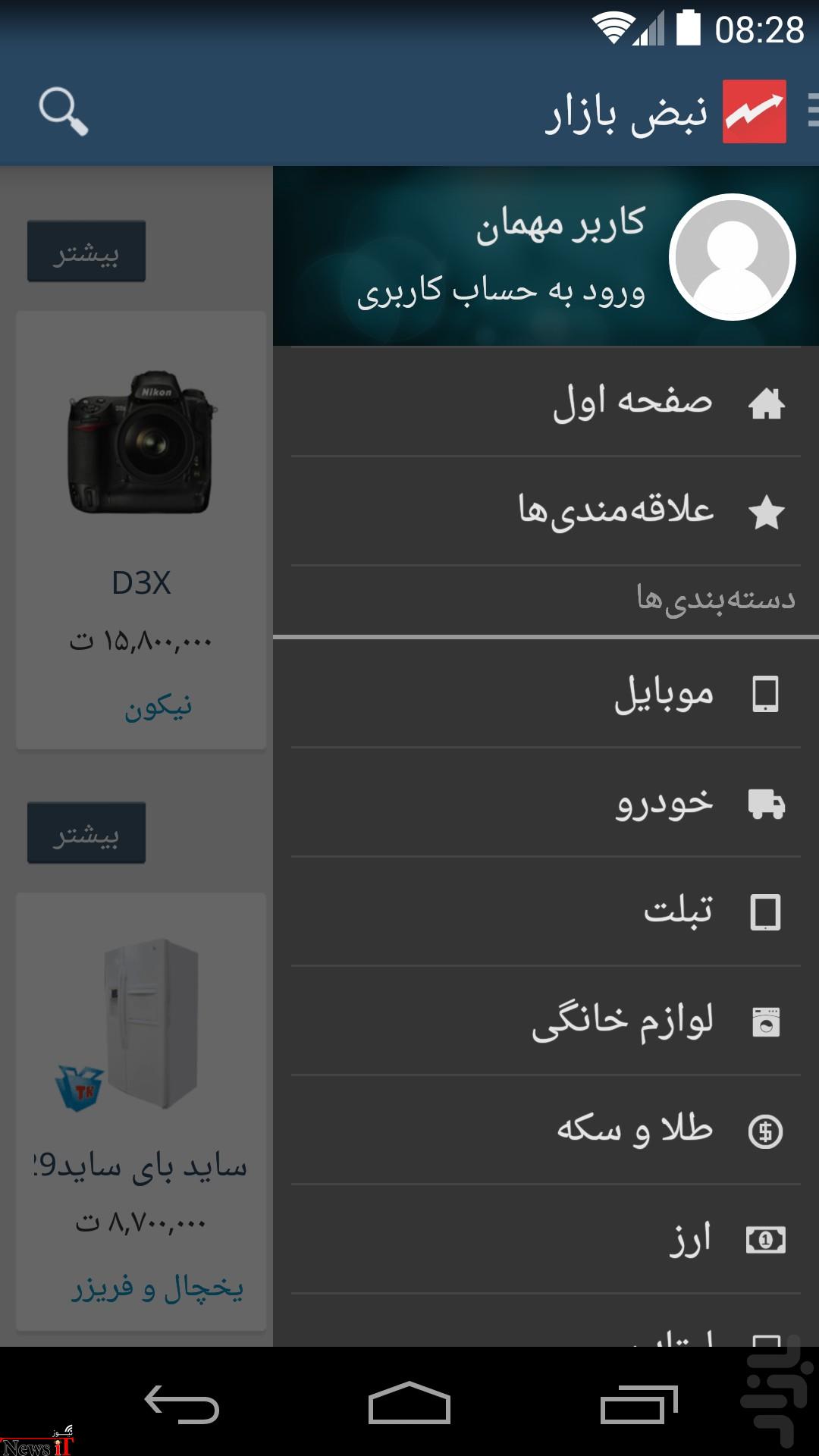The image size is (819, 1456).
Task: Open طلا و سکه category
Action: tap(546, 1131)
